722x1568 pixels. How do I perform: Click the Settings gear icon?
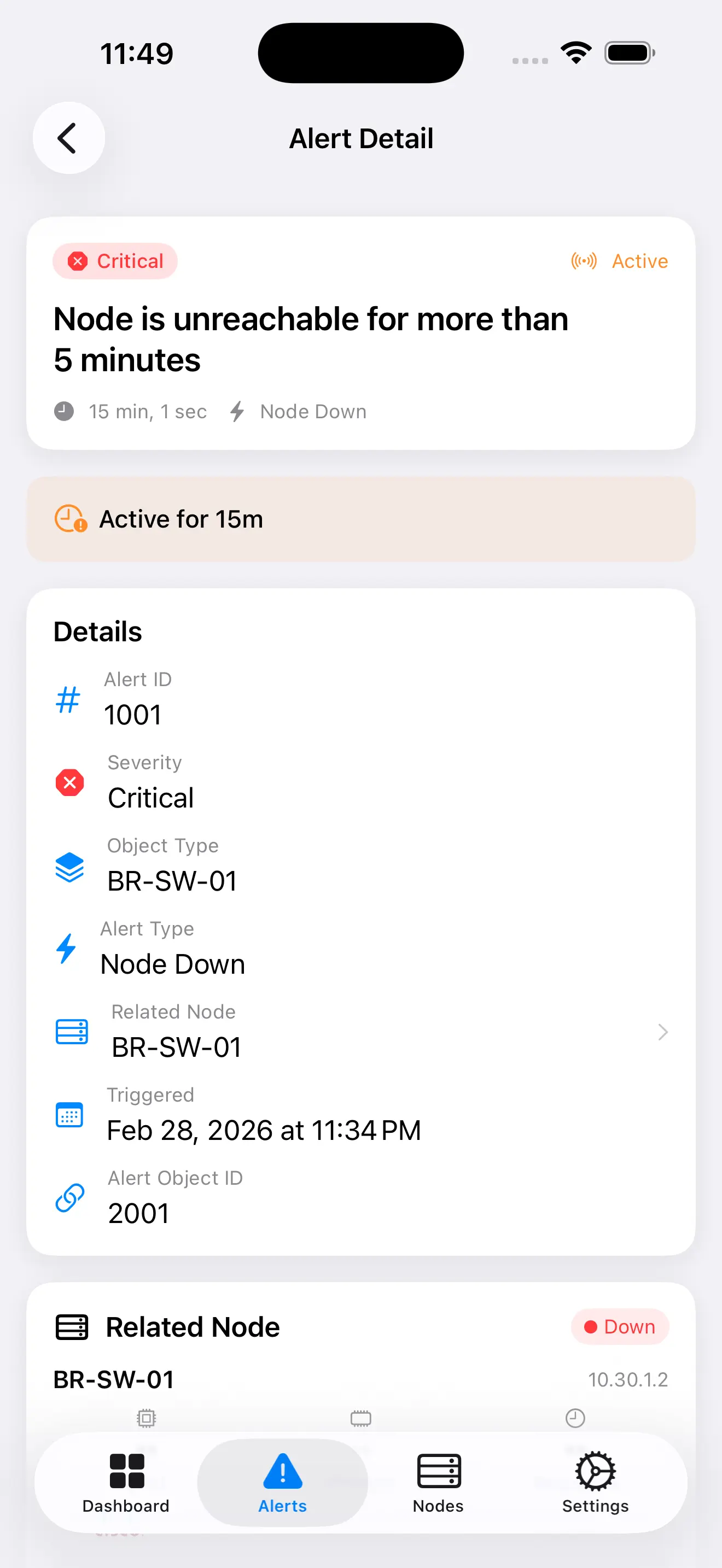click(x=594, y=1484)
